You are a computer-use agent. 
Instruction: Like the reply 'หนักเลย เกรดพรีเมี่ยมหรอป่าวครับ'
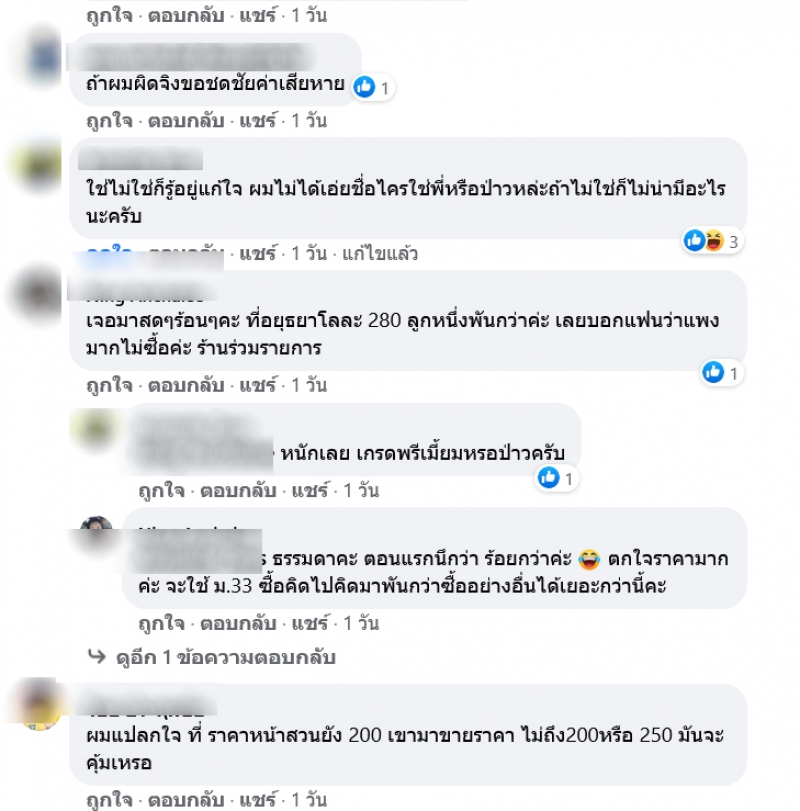click(161, 491)
